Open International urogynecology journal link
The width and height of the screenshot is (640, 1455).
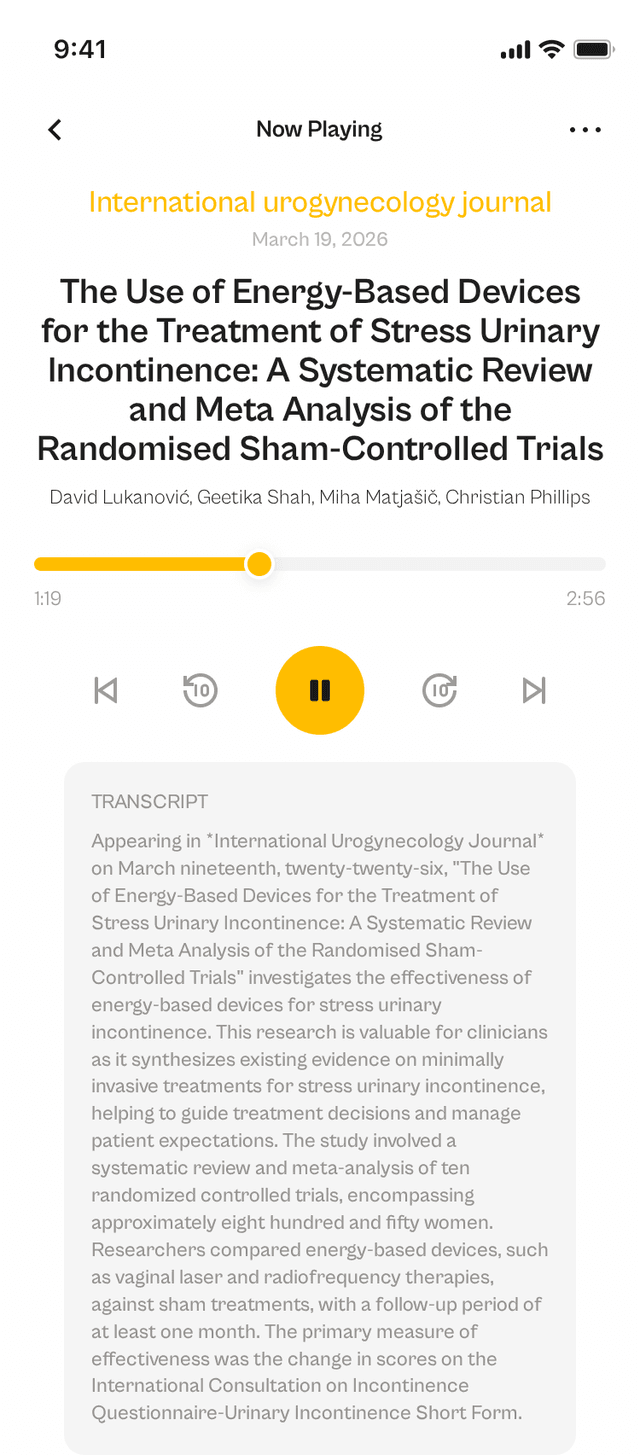click(320, 202)
